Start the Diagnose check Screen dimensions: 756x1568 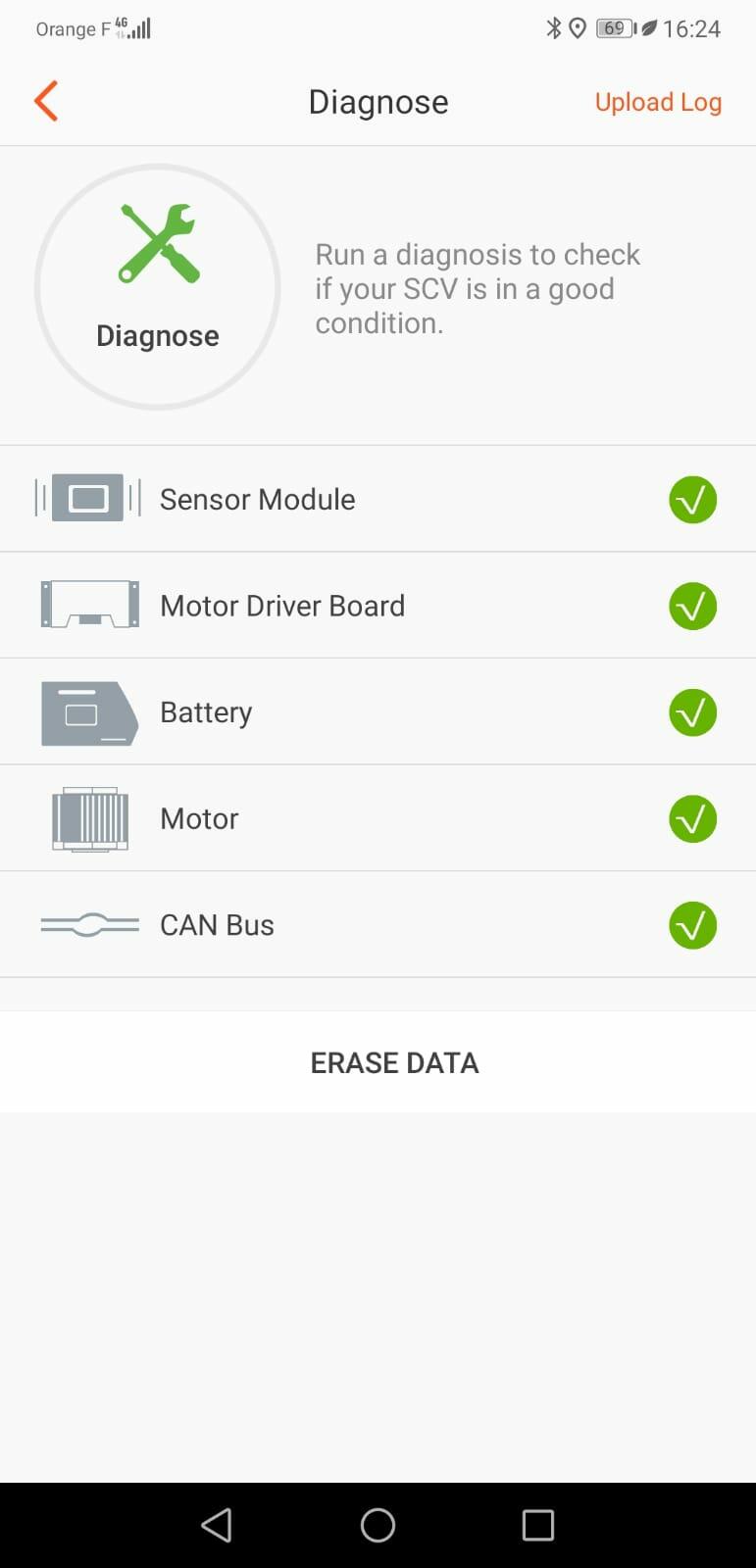tap(158, 287)
